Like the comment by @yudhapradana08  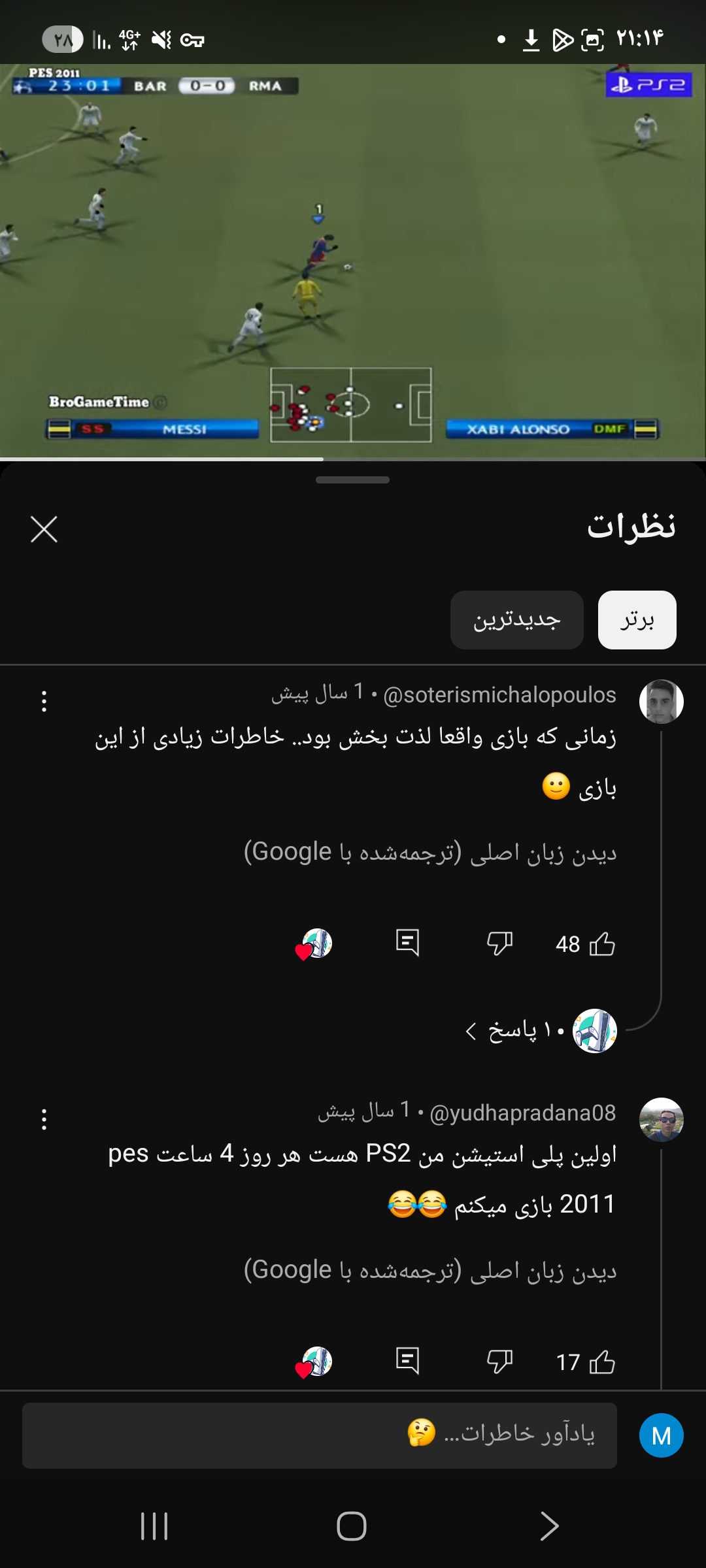pos(602,1362)
